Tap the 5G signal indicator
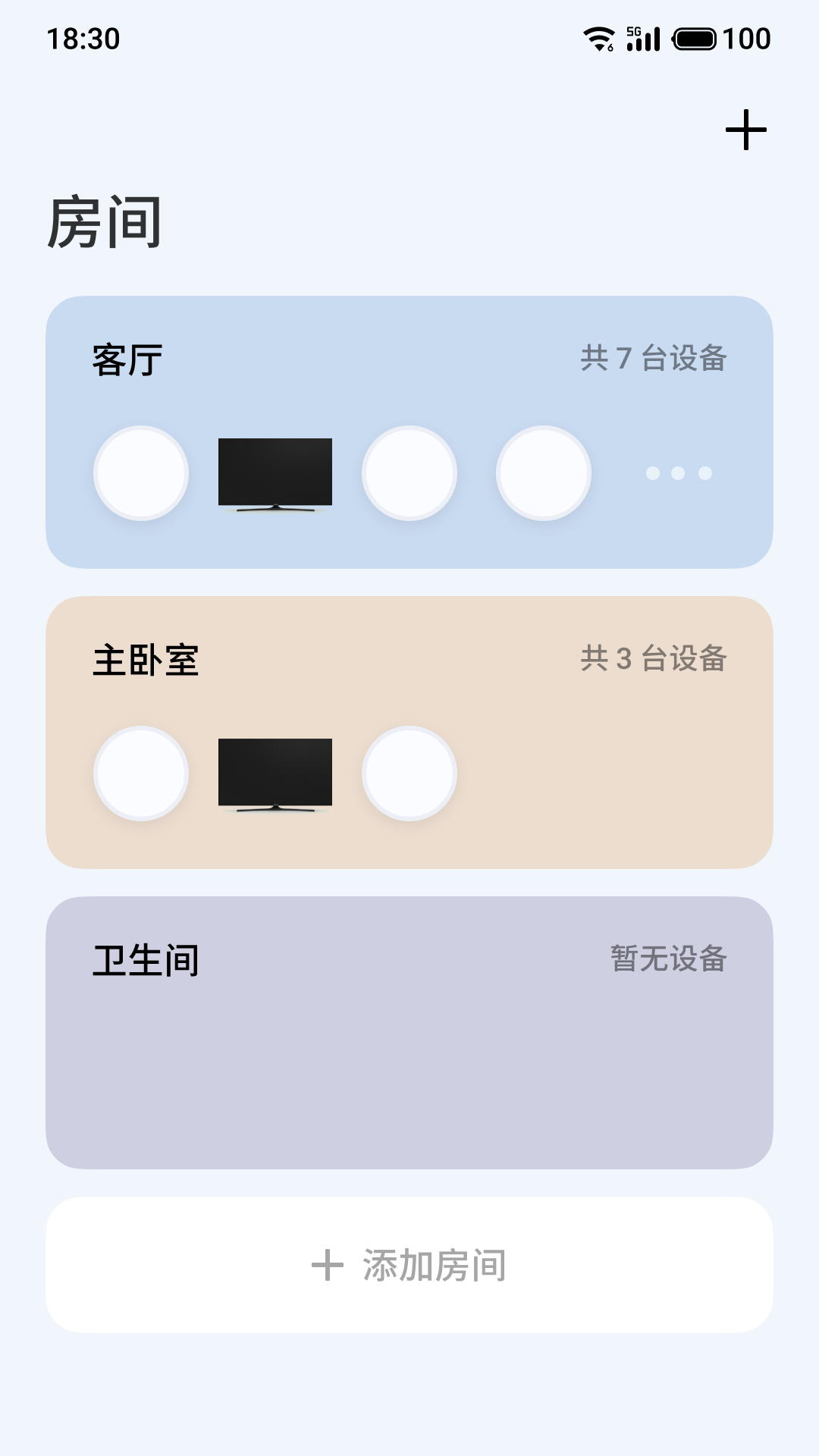This screenshot has height=1456, width=819. pyautogui.click(x=643, y=39)
